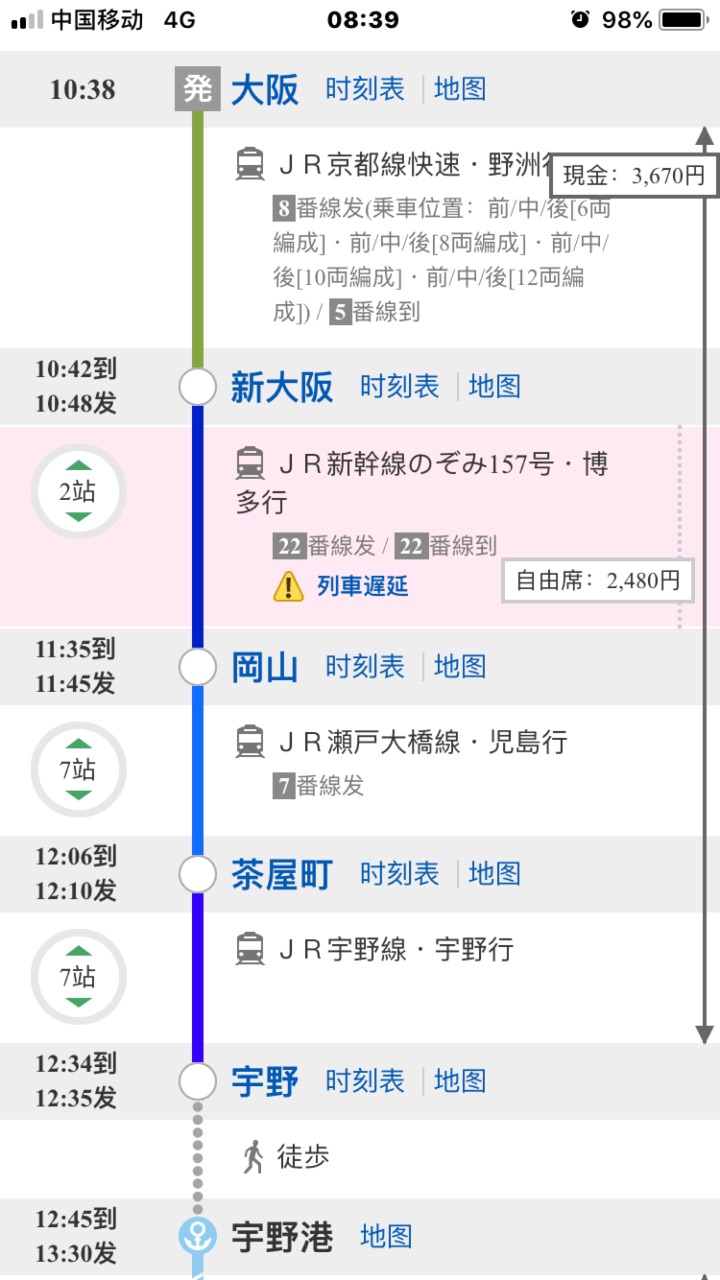
Task: Tap the 大阪 station name
Action: [x=265, y=90]
